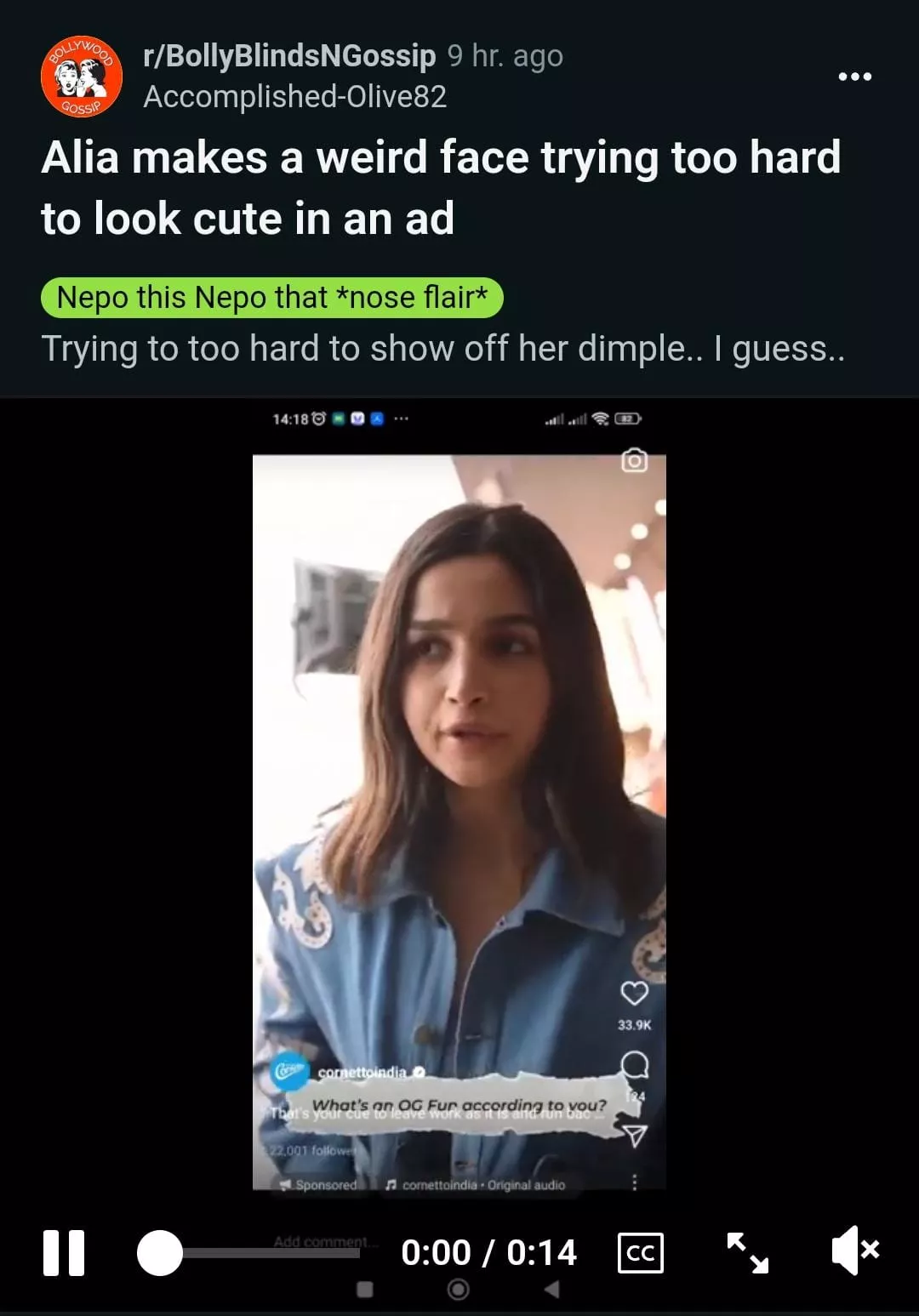
Task: Tap the video seek bar handle
Action: click(160, 1253)
